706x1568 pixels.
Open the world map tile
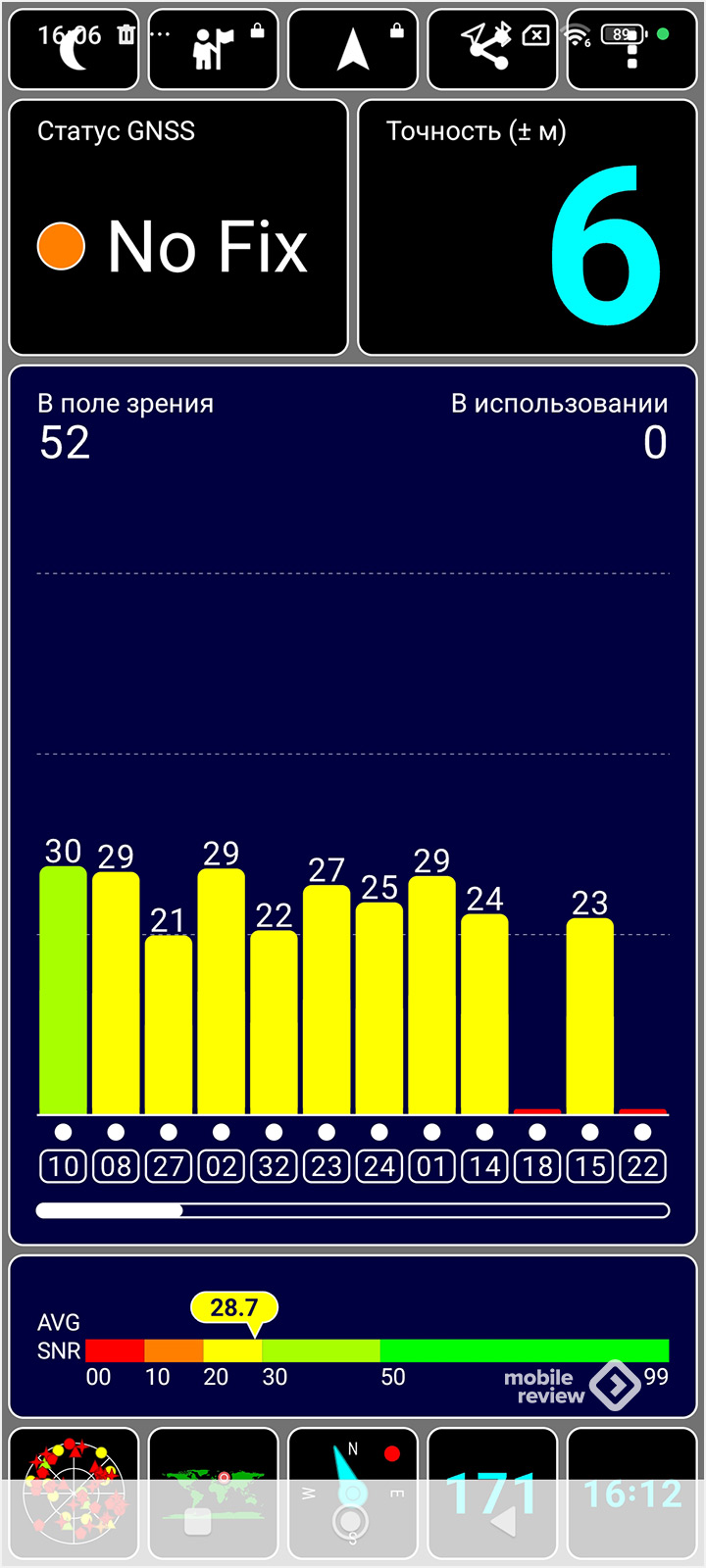coord(213,1494)
